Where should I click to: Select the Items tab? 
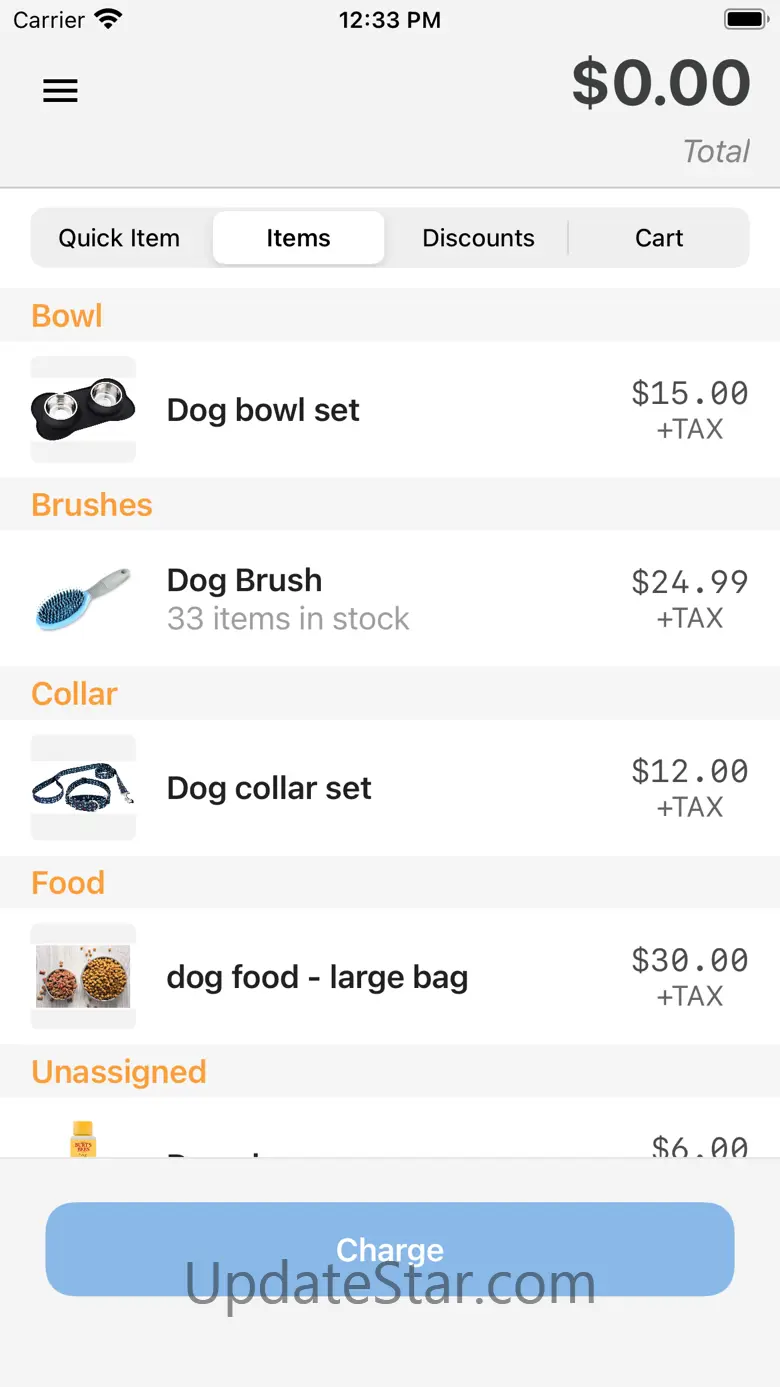(x=298, y=238)
